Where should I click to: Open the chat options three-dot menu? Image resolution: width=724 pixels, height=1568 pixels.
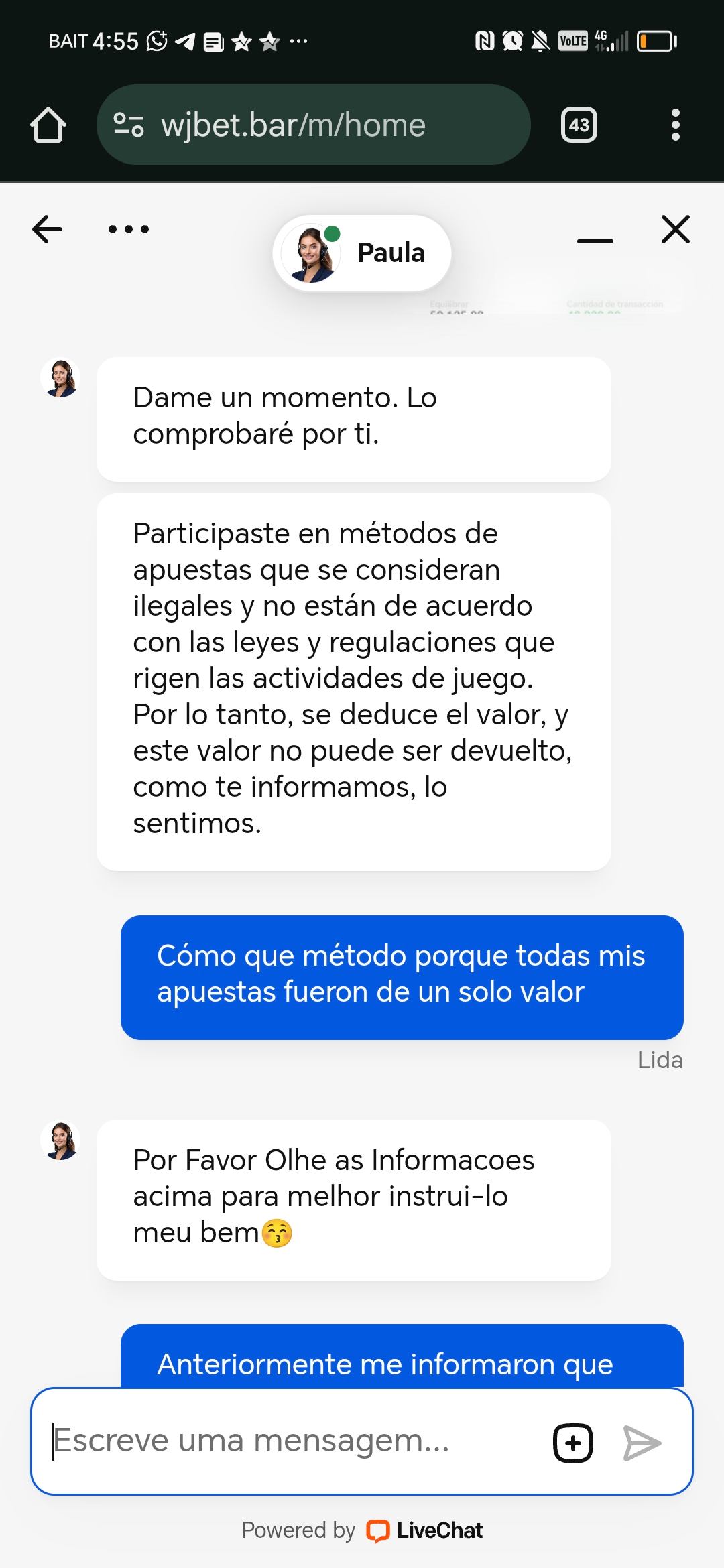129,229
